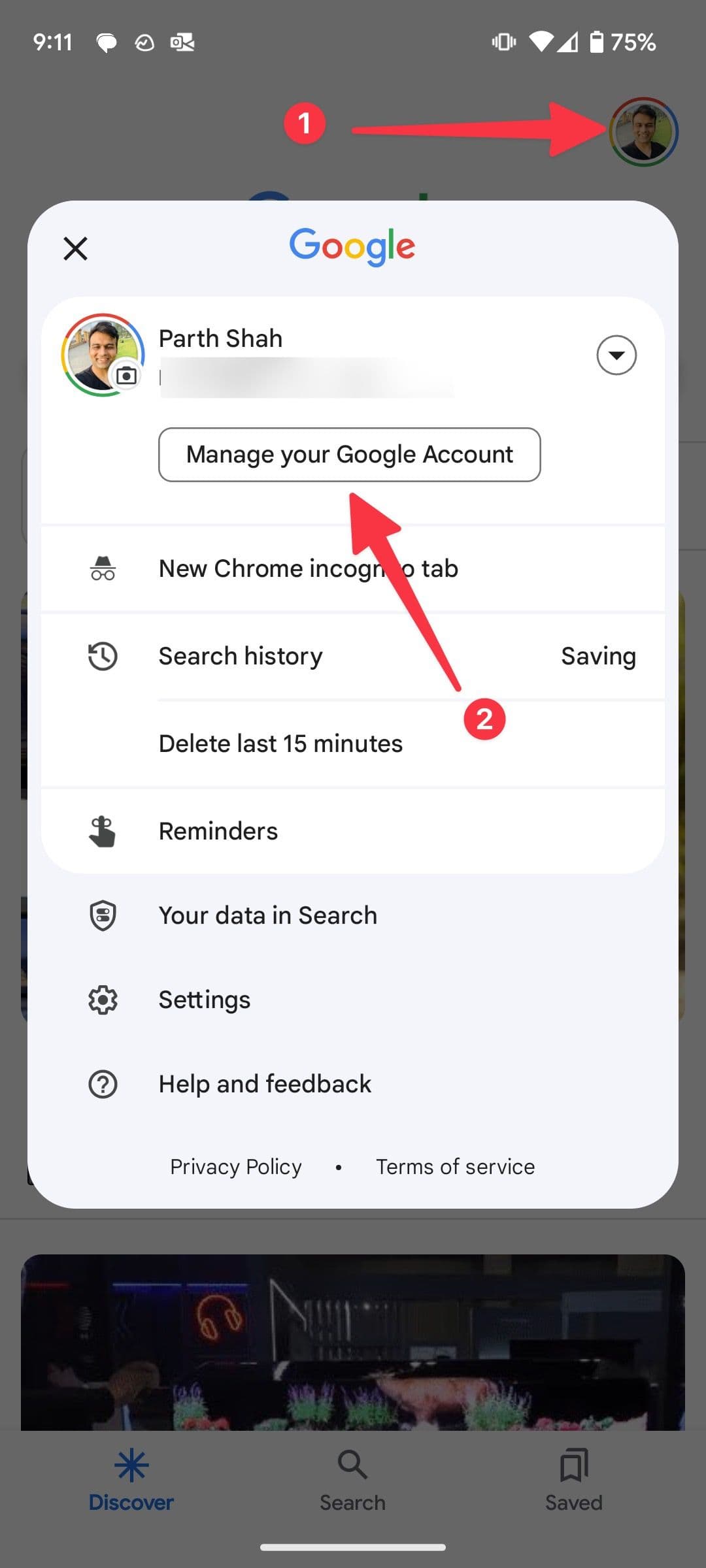Click the Search history clock icon

click(102, 656)
